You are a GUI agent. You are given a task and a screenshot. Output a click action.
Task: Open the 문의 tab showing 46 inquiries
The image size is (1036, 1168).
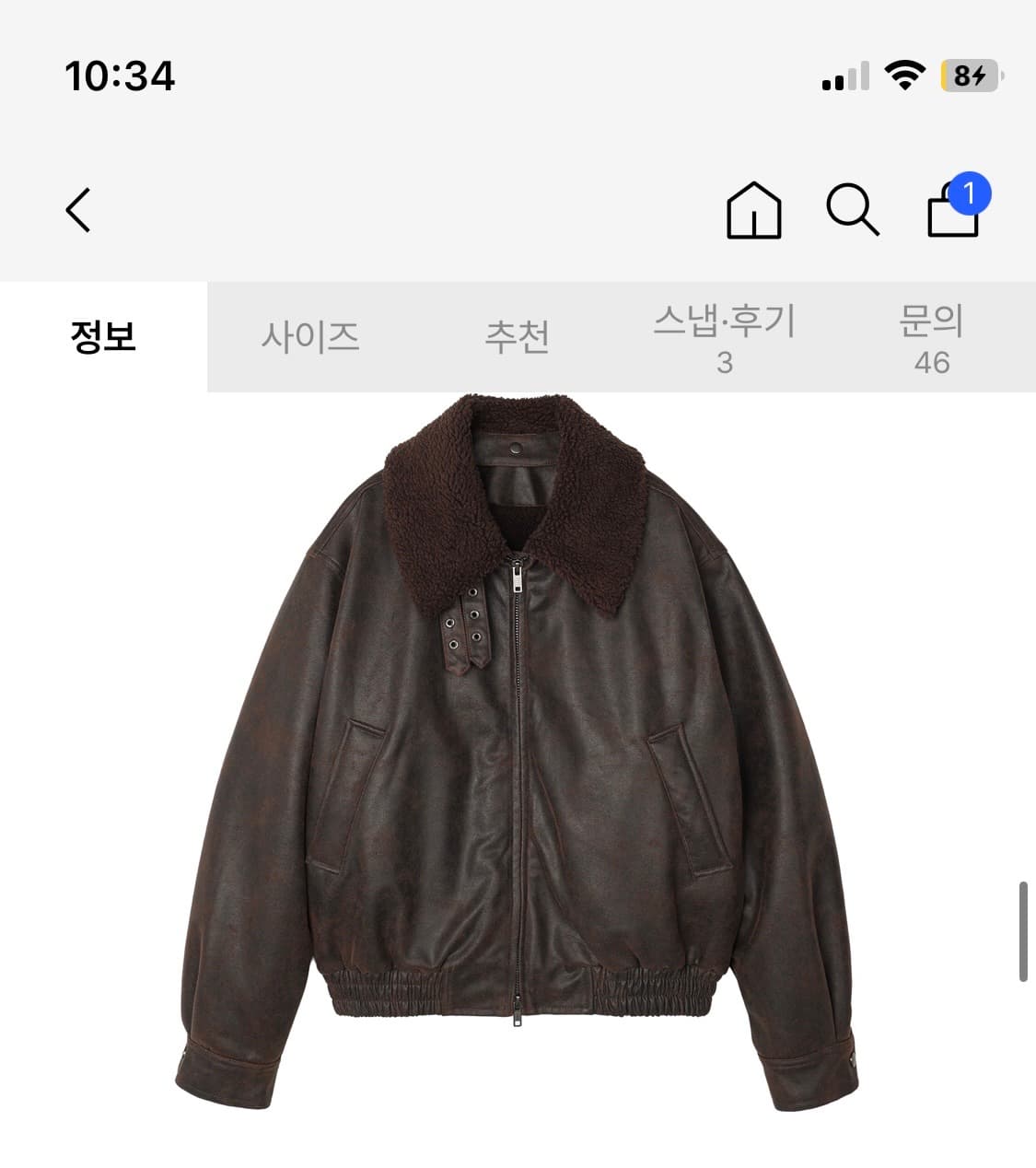click(x=932, y=338)
